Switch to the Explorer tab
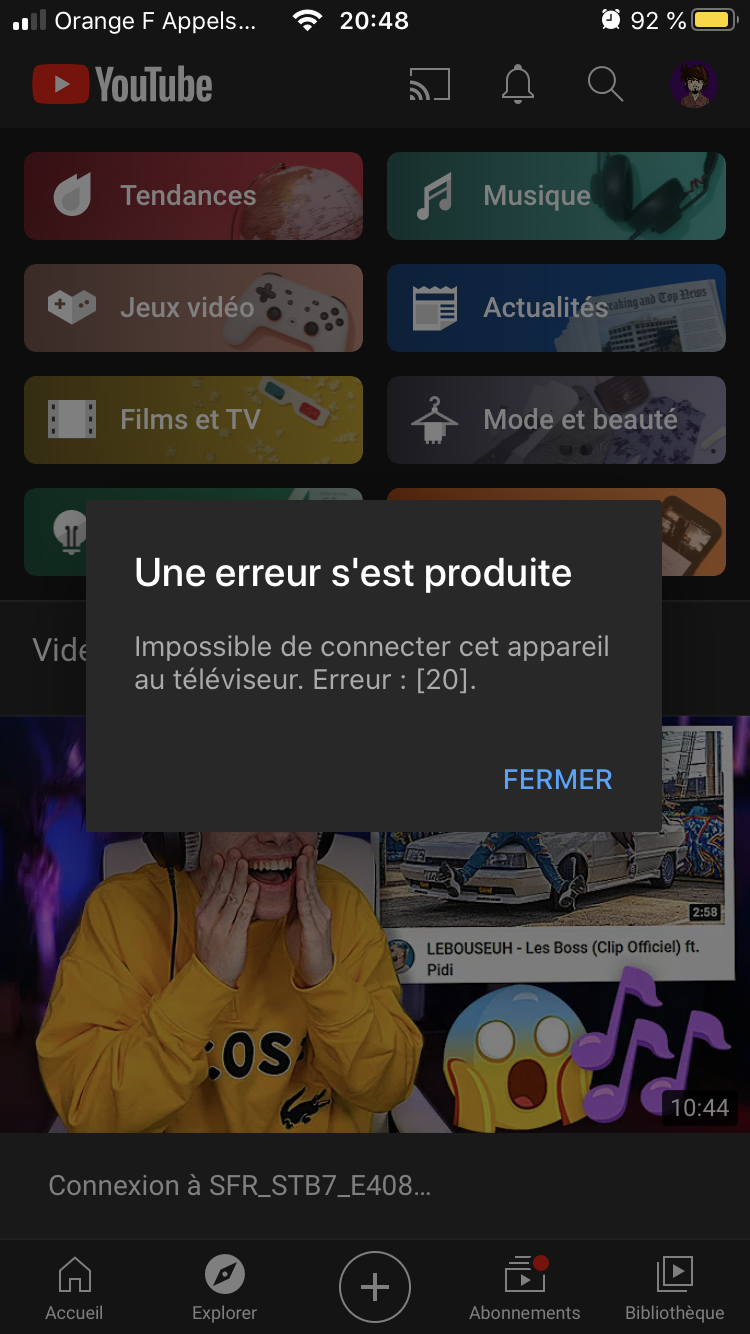This screenshot has height=1334, width=750. (224, 1288)
